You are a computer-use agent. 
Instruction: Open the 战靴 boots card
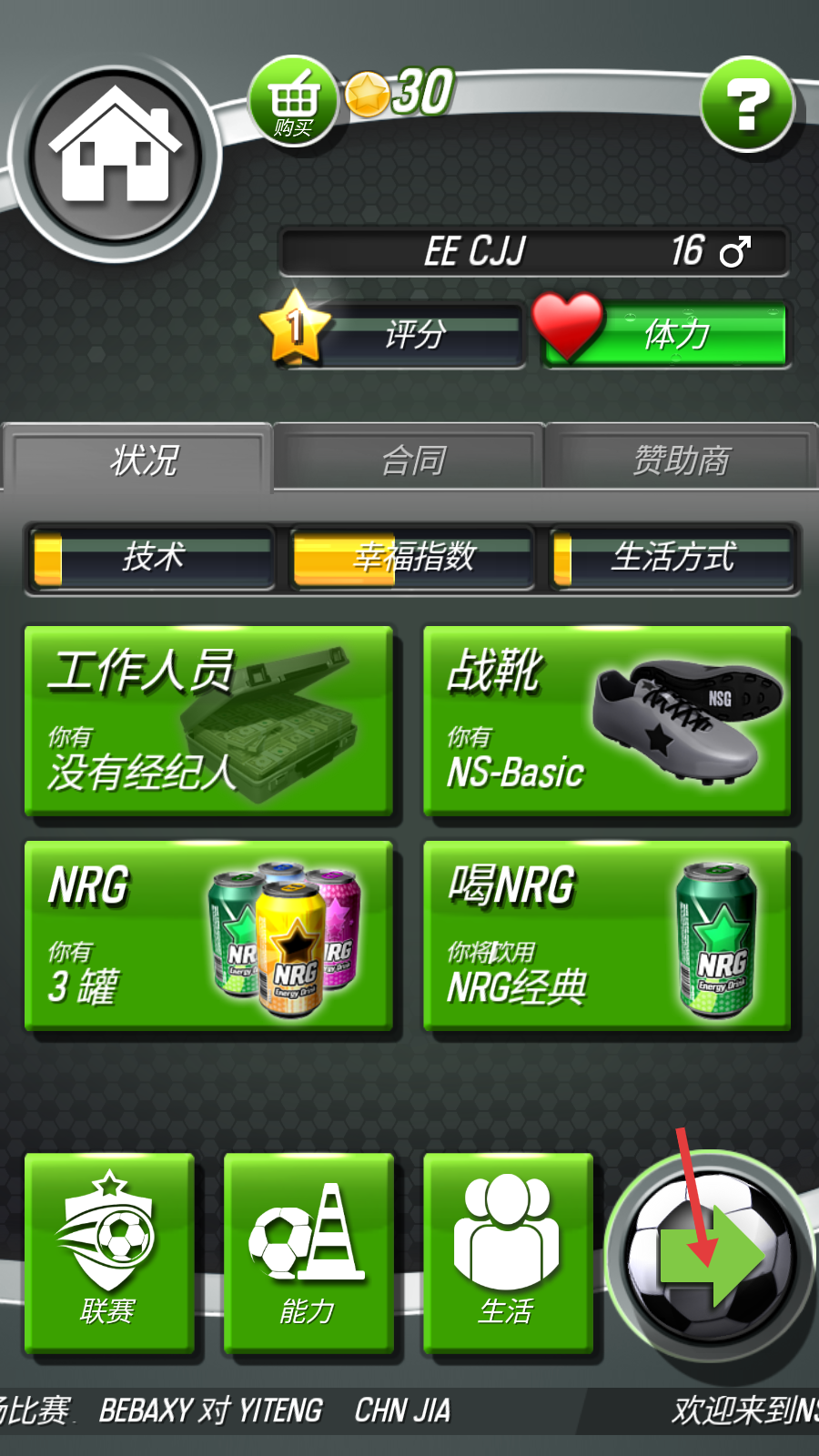tap(607, 719)
